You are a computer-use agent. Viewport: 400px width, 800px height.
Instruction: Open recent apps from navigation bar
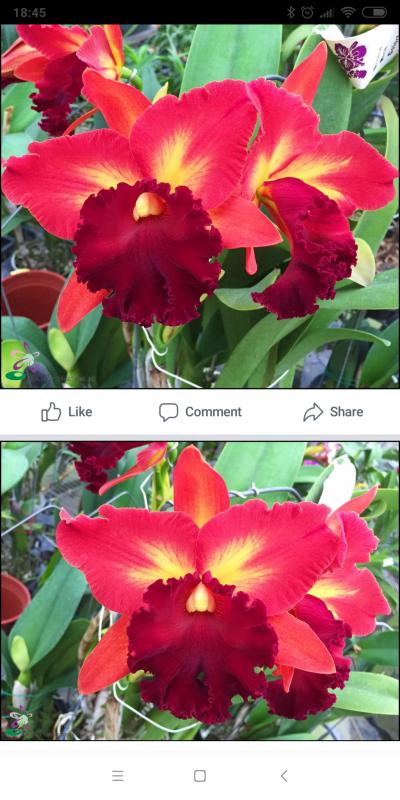click(118, 776)
